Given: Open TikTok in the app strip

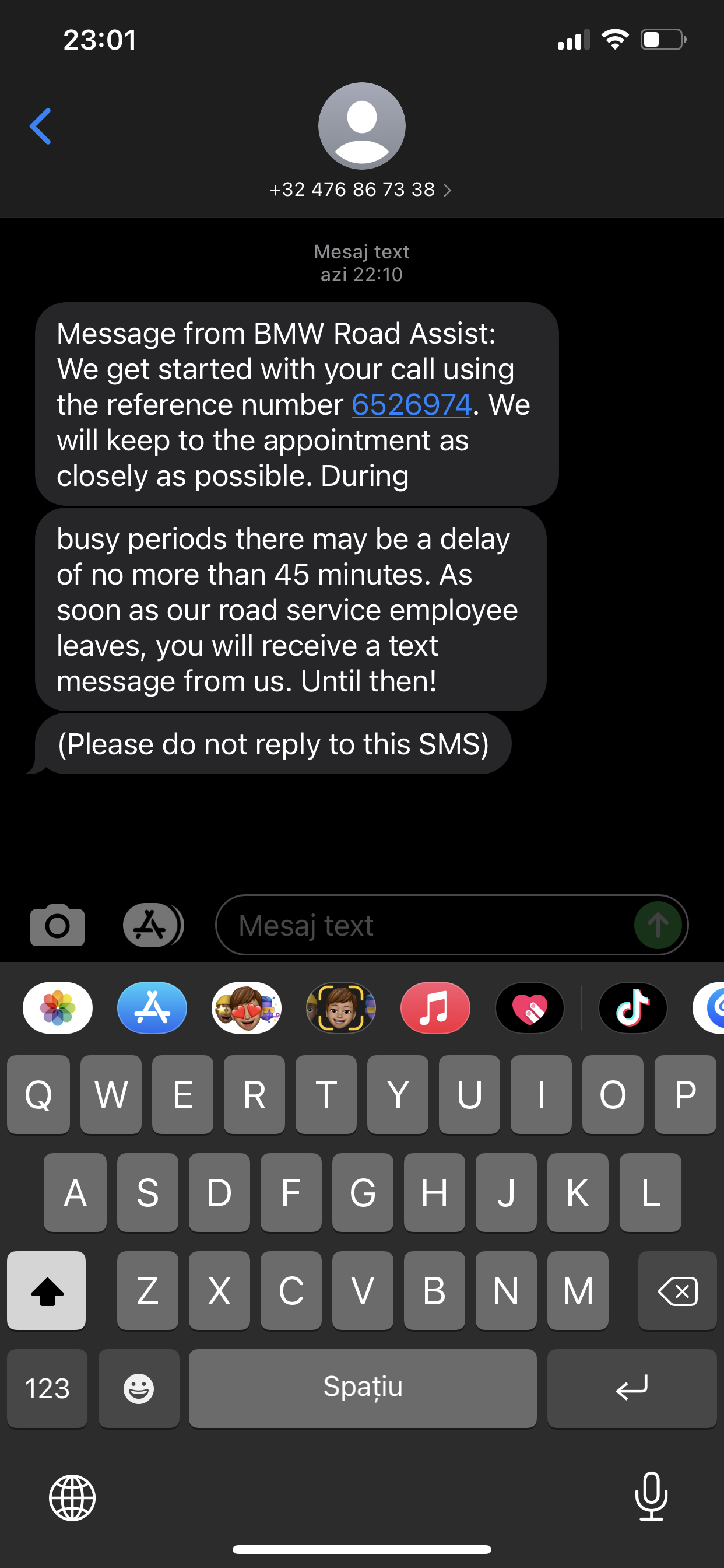Looking at the screenshot, I should pos(632,1008).
